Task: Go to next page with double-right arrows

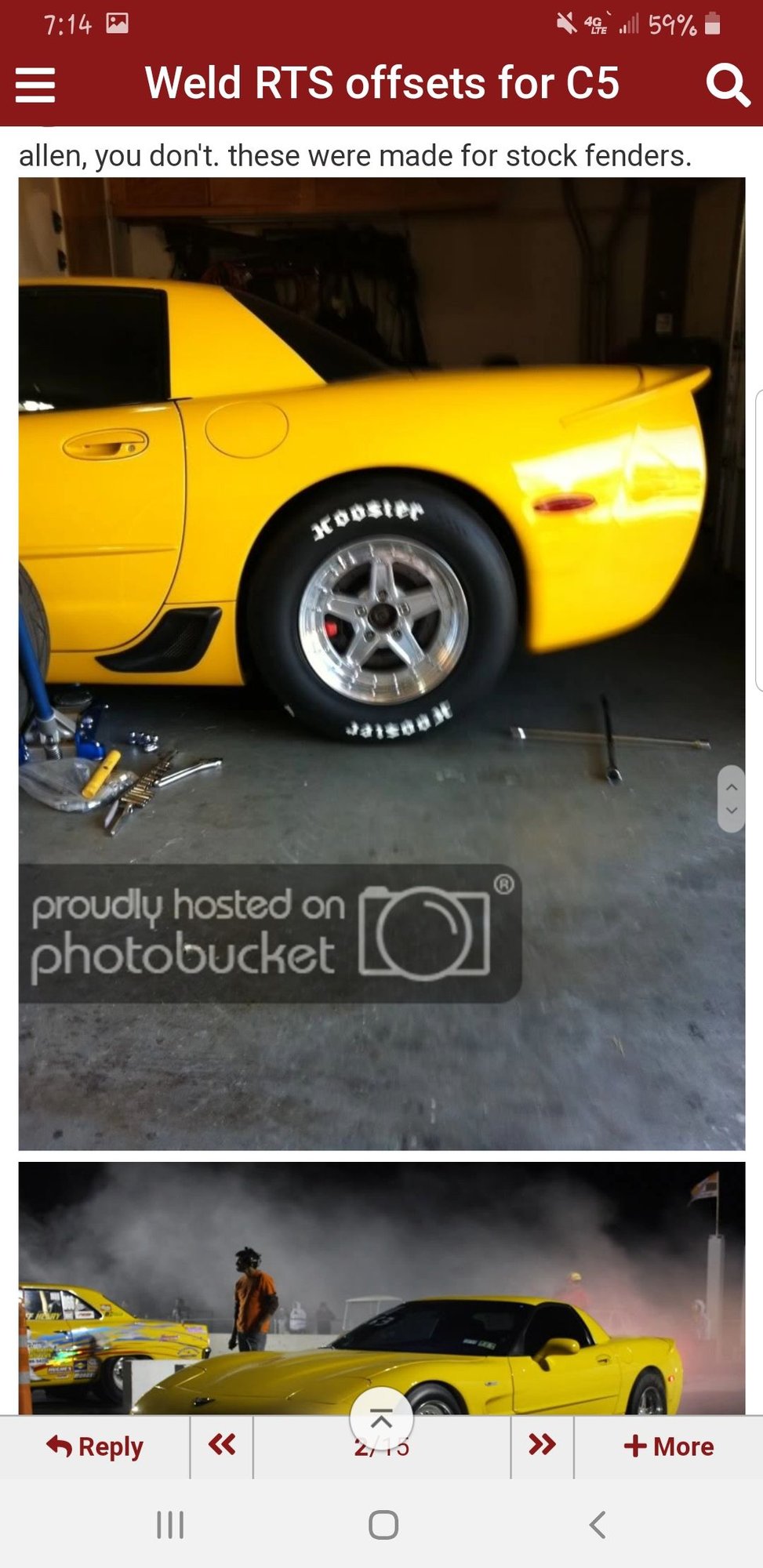Action: [540, 1446]
